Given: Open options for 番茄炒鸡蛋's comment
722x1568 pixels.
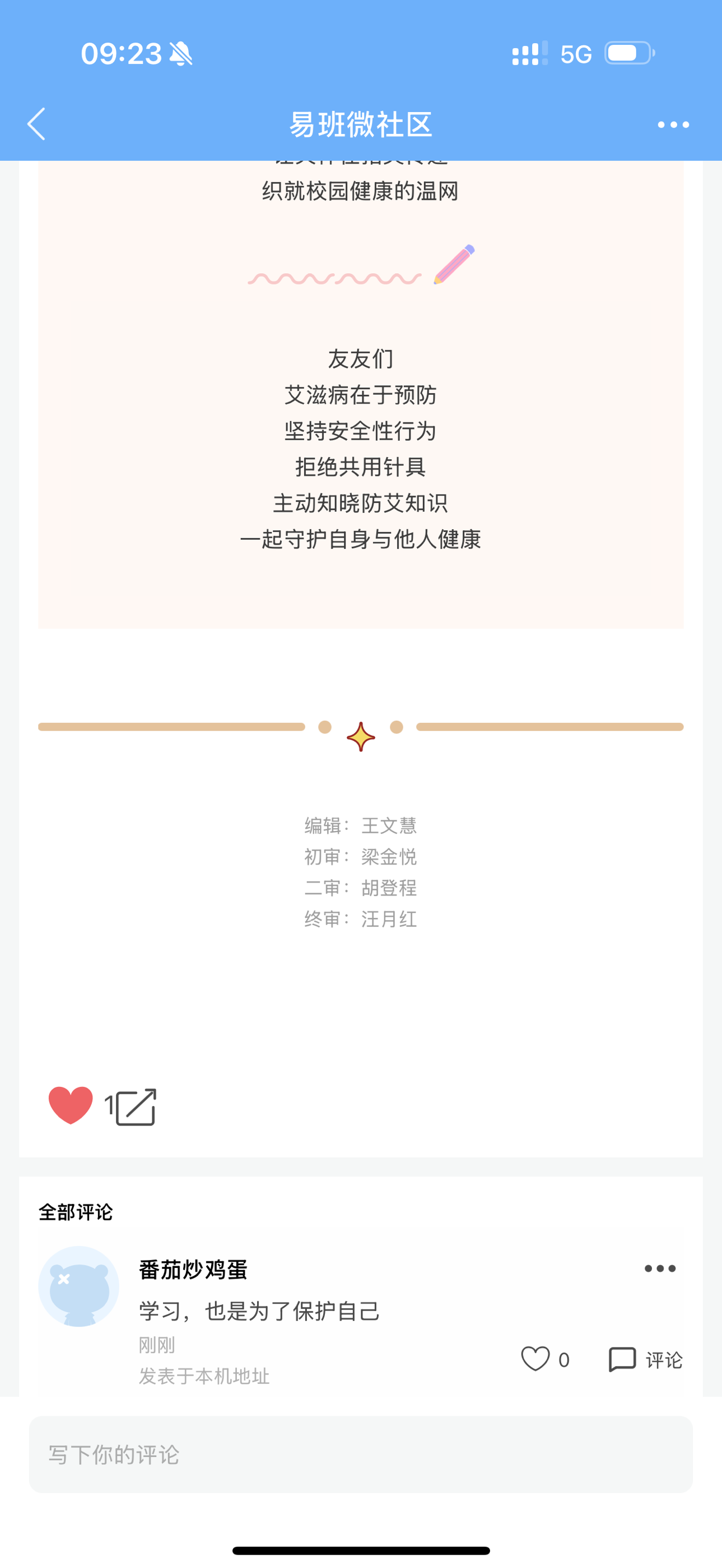Looking at the screenshot, I should click(660, 1268).
